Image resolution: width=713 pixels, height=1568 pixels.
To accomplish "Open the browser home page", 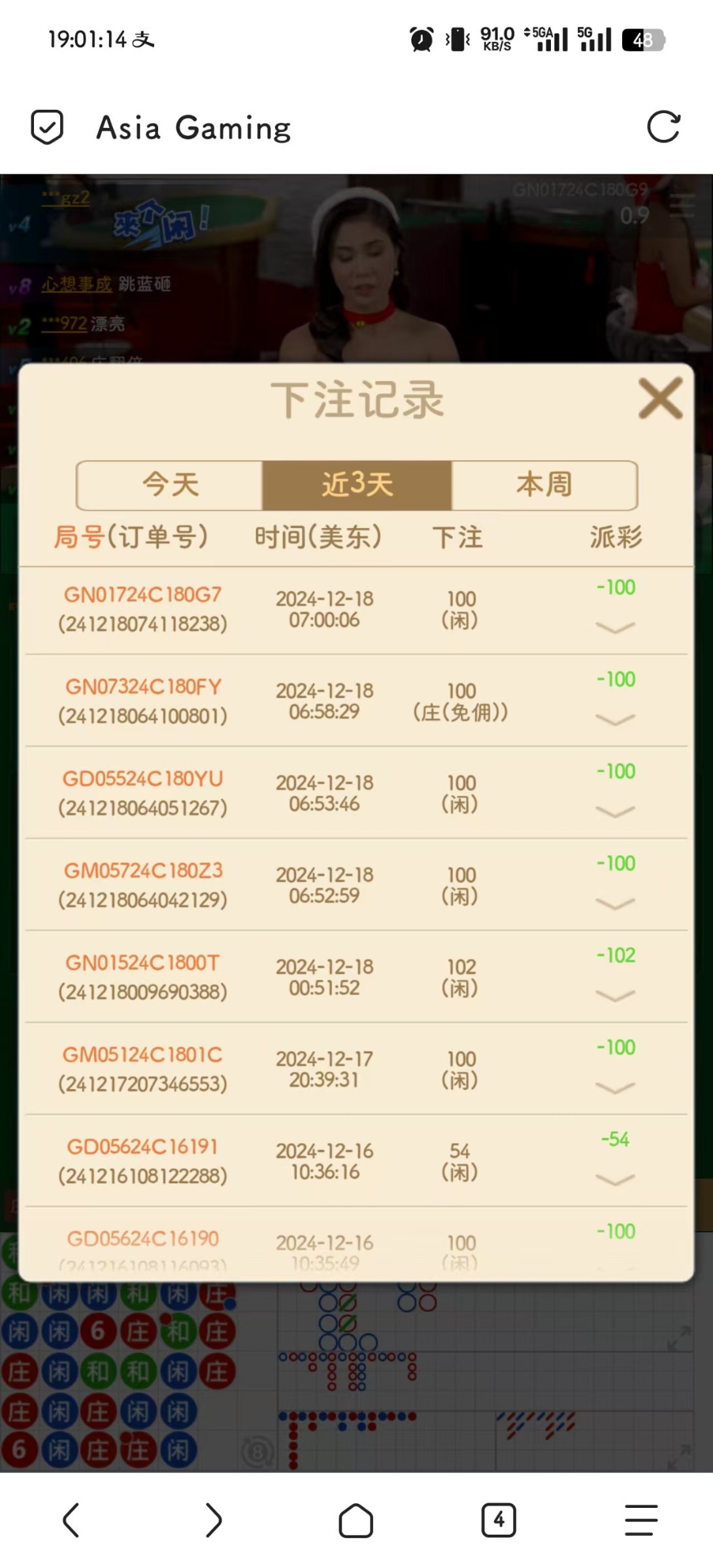I will pyautogui.click(x=356, y=1520).
